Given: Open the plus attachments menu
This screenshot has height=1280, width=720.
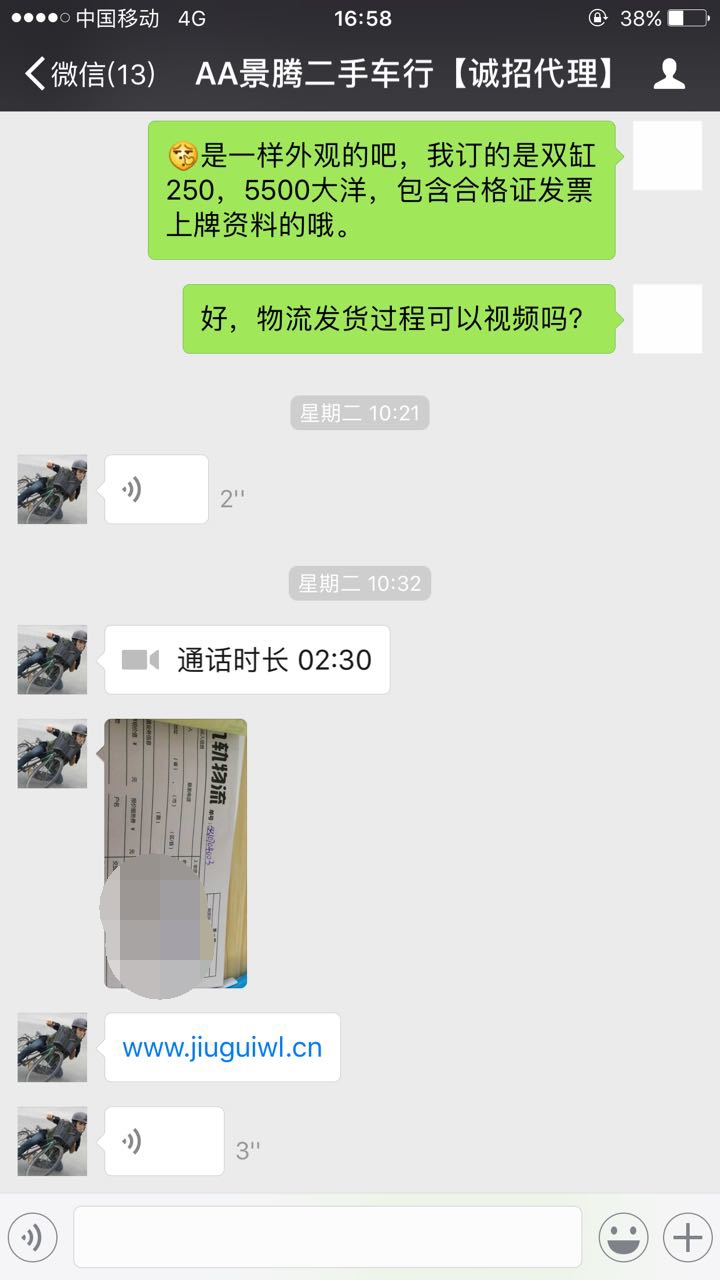Looking at the screenshot, I should [687, 1238].
